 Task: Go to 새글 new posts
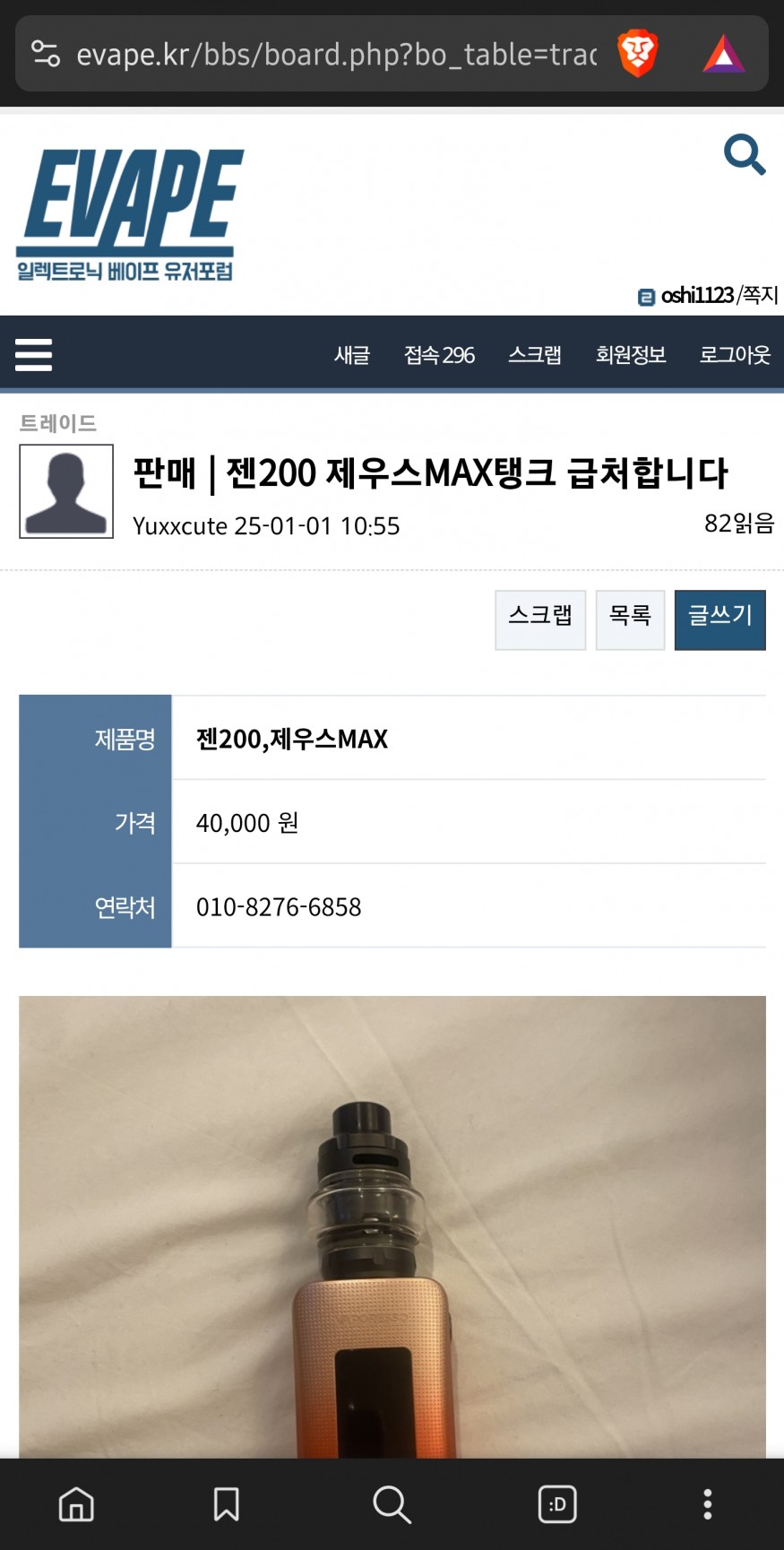pos(351,355)
